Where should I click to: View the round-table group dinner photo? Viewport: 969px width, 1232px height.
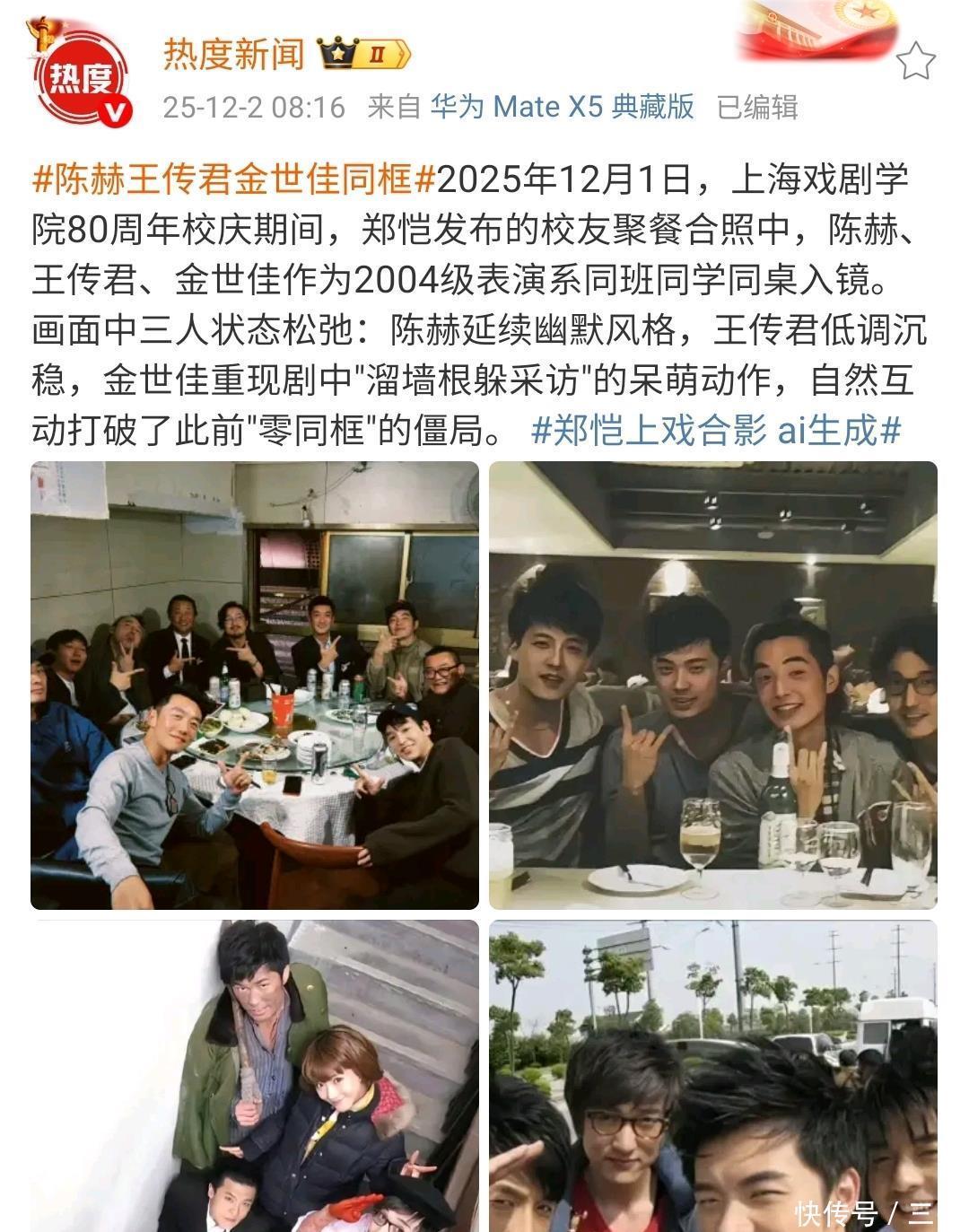click(255, 686)
